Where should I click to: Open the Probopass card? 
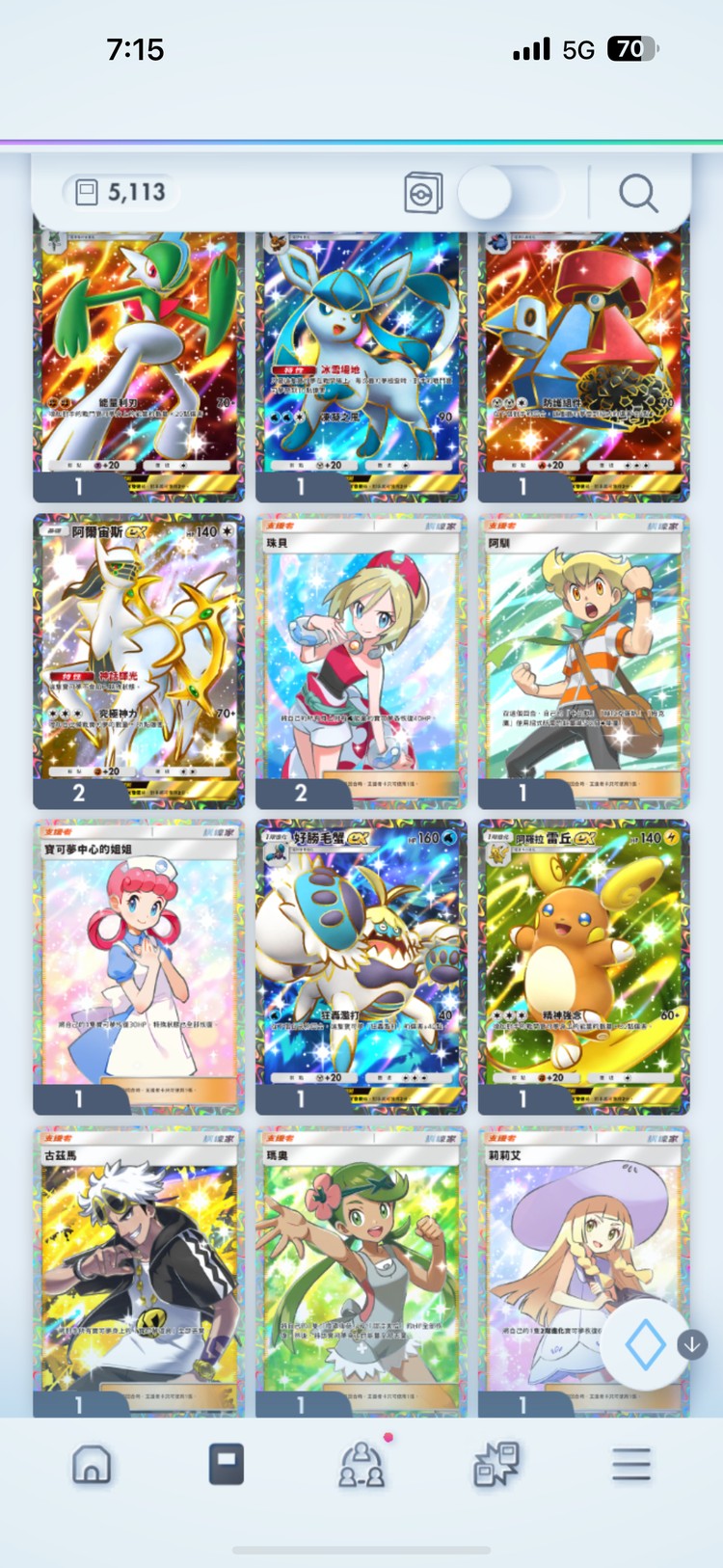click(x=583, y=362)
